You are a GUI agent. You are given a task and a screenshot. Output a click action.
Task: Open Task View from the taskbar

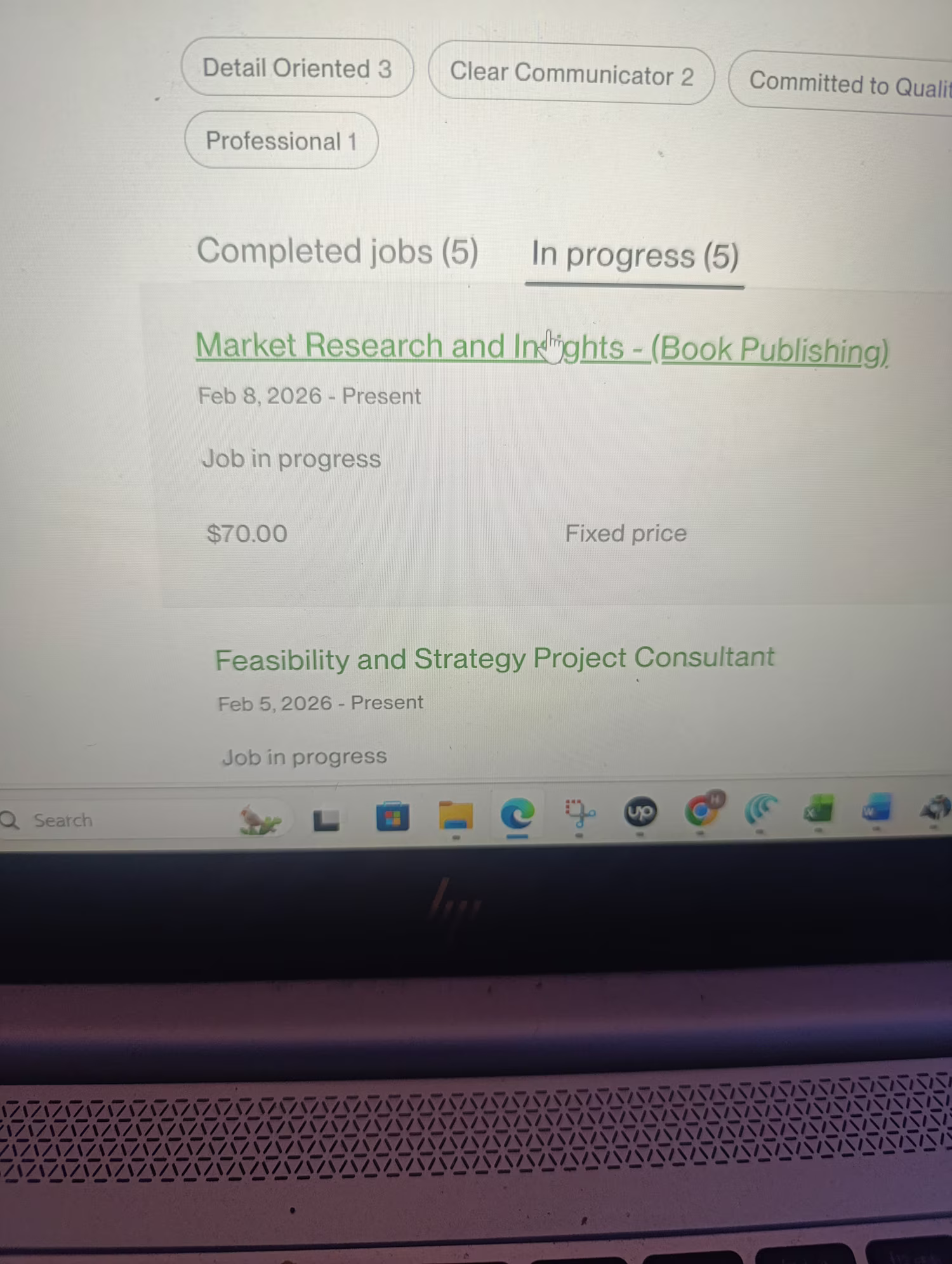(327, 819)
